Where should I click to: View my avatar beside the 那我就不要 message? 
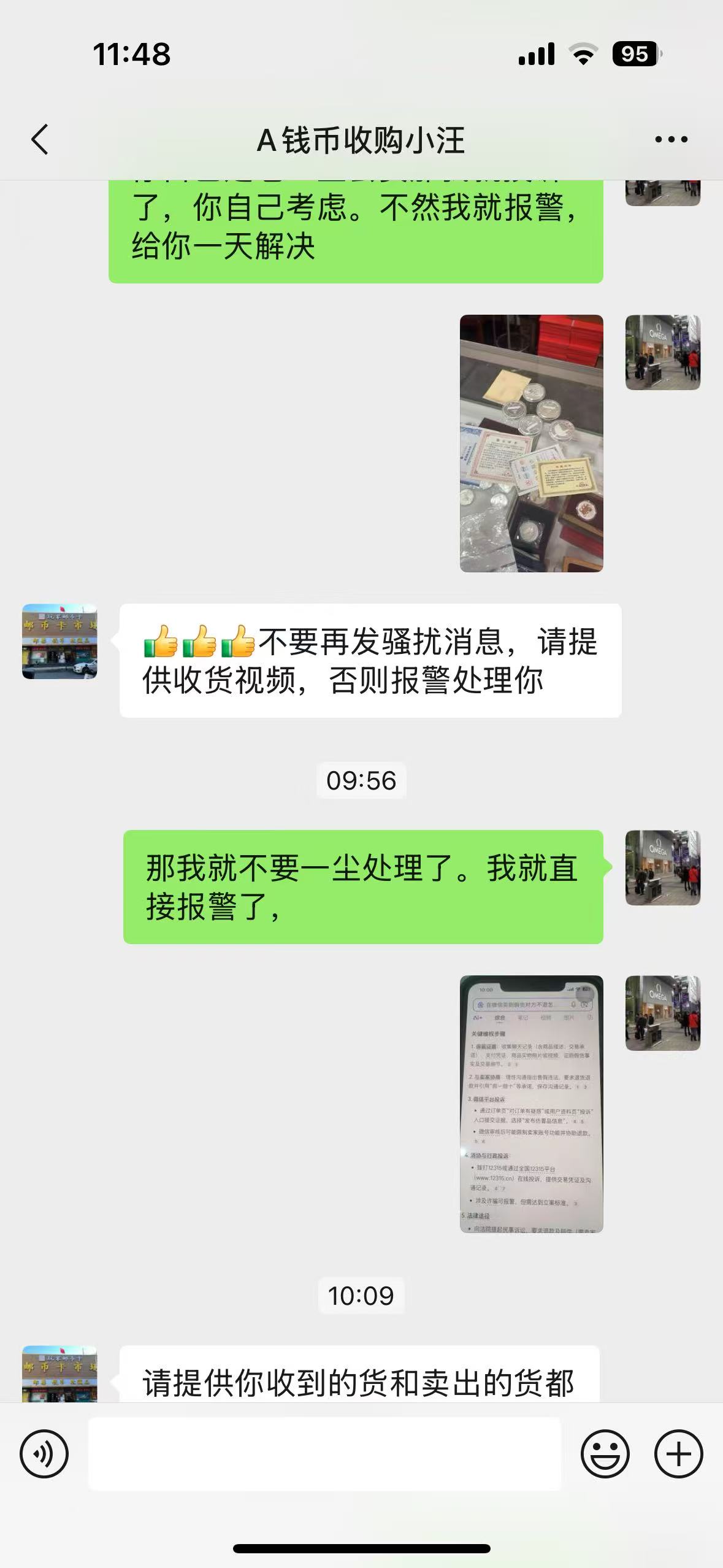662,867
